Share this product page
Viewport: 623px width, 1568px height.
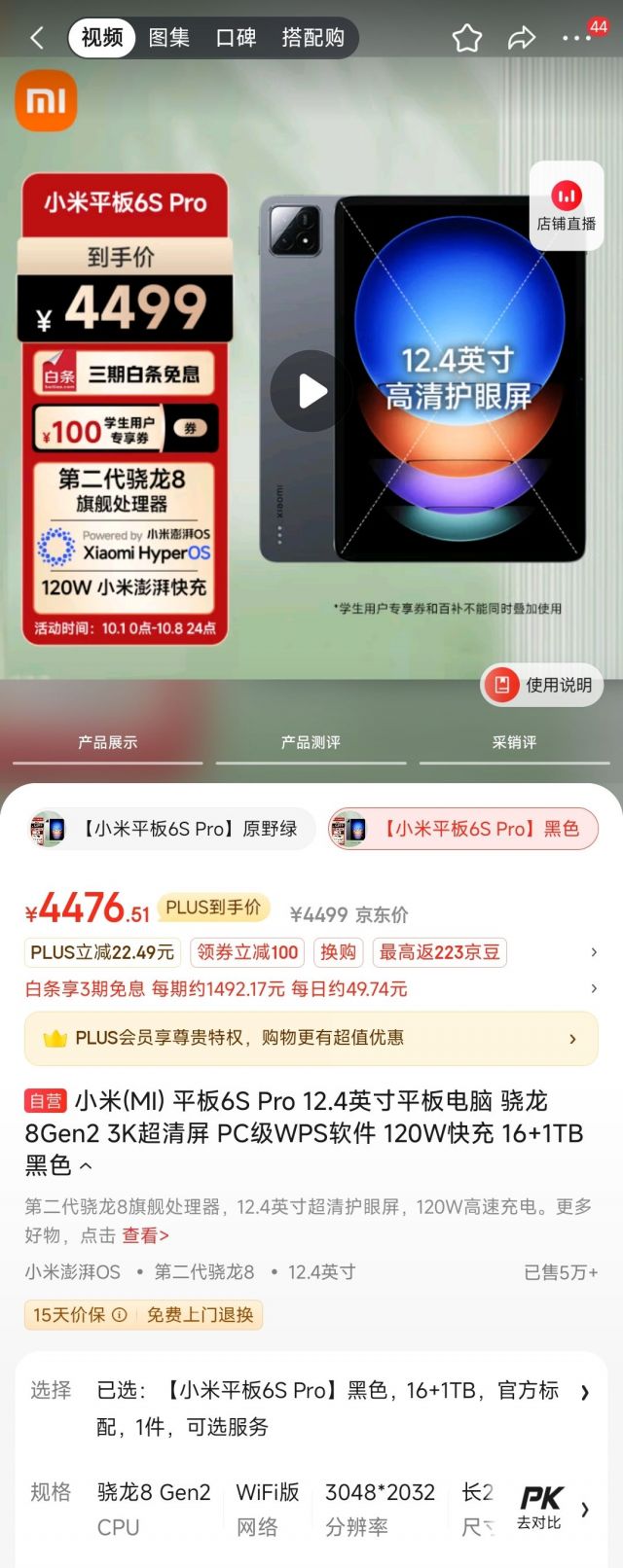point(522,38)
